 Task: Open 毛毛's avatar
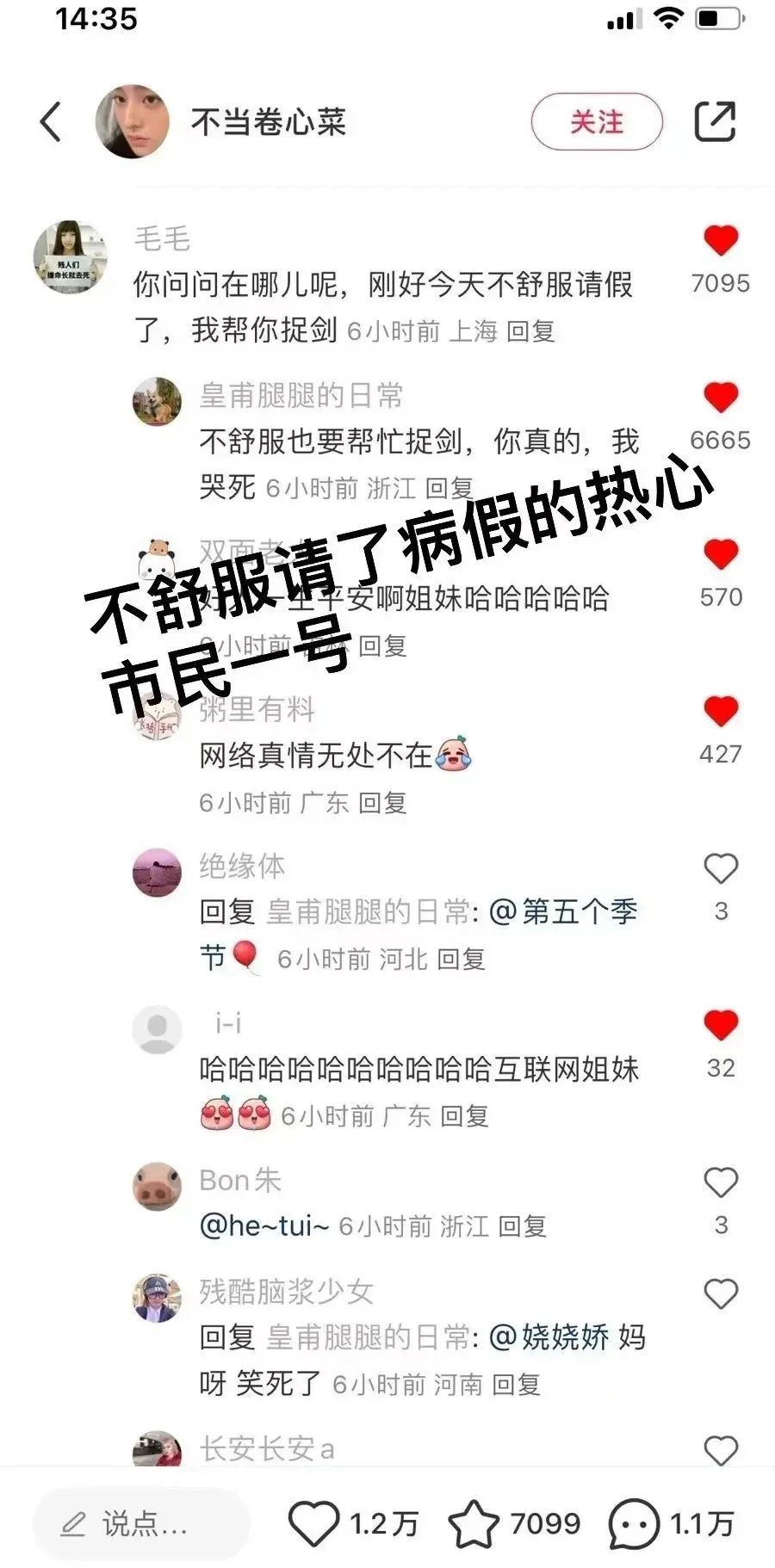pyautogui.click(x=71, y=256)
